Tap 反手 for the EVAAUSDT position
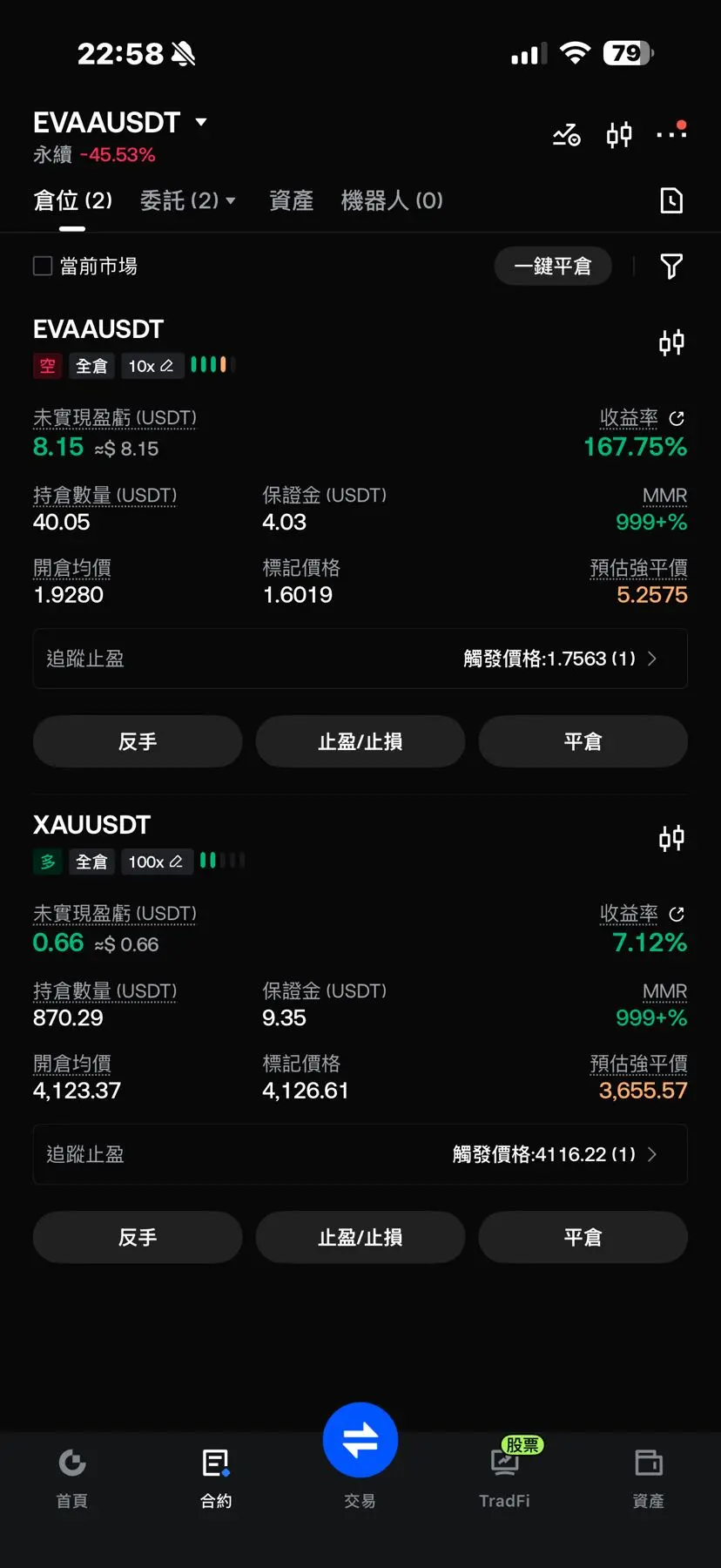The width and height of the screenshot is (721, 1568). click(x=138, y=741)
